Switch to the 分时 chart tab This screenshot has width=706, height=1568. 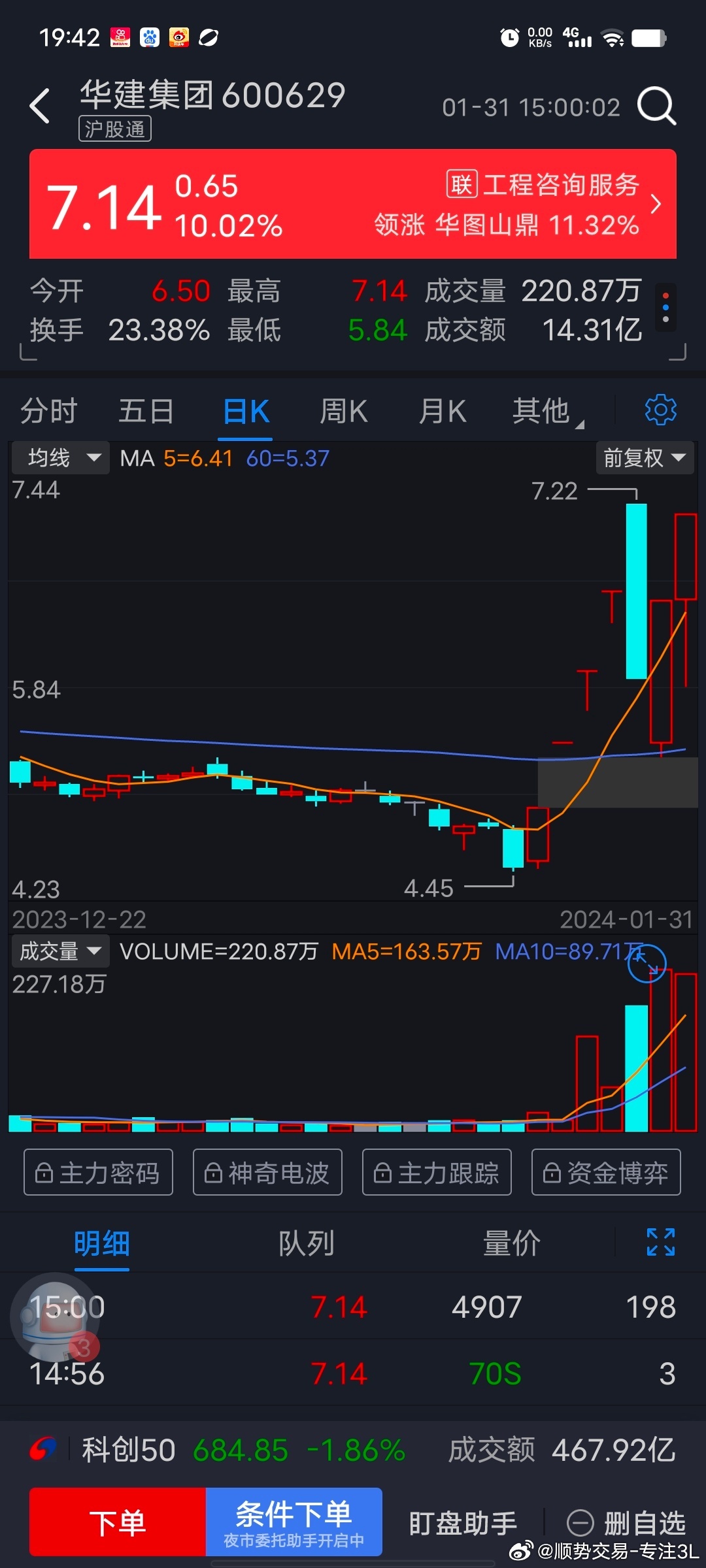49,412
